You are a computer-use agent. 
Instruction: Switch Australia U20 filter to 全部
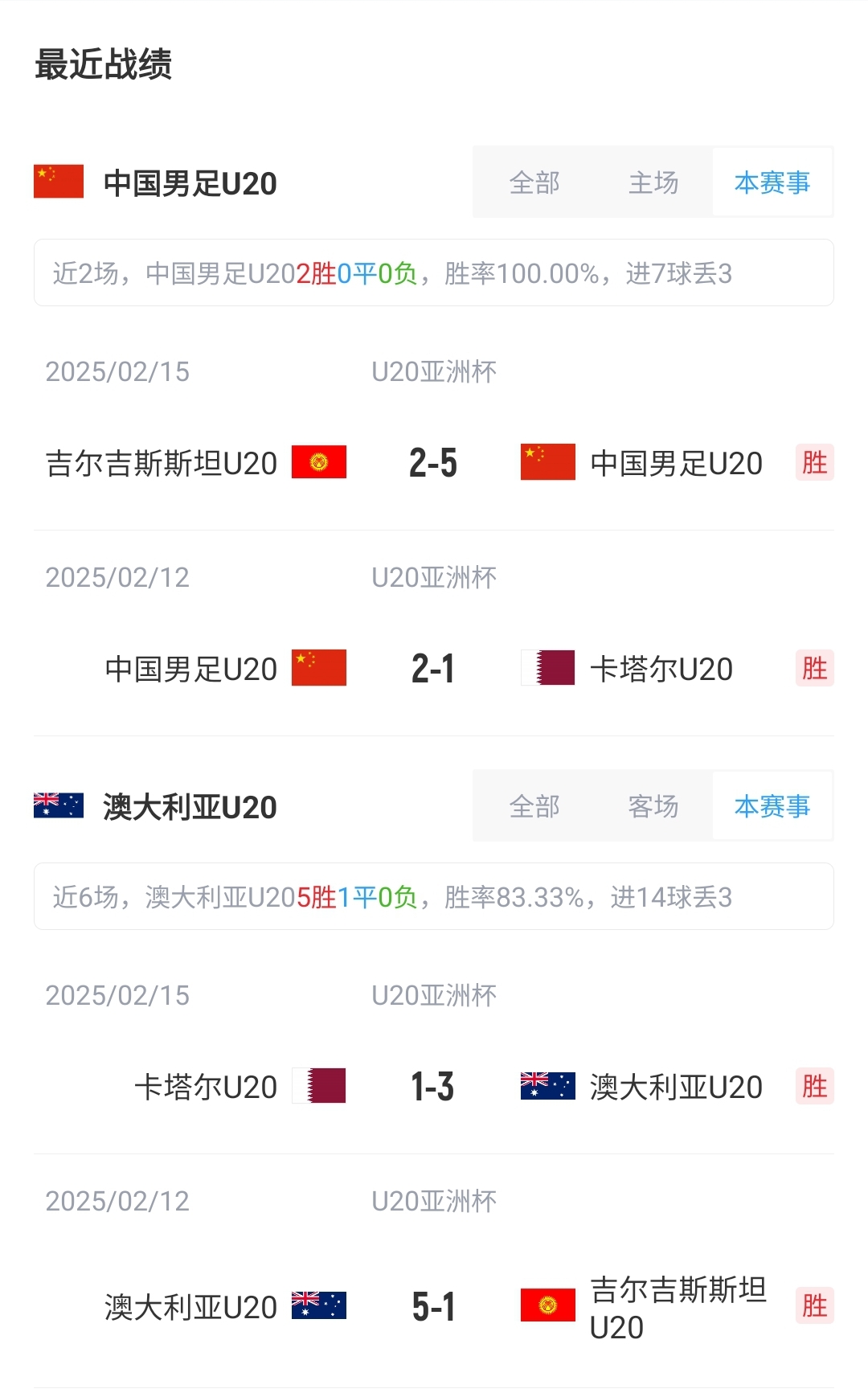coord(534,806)
